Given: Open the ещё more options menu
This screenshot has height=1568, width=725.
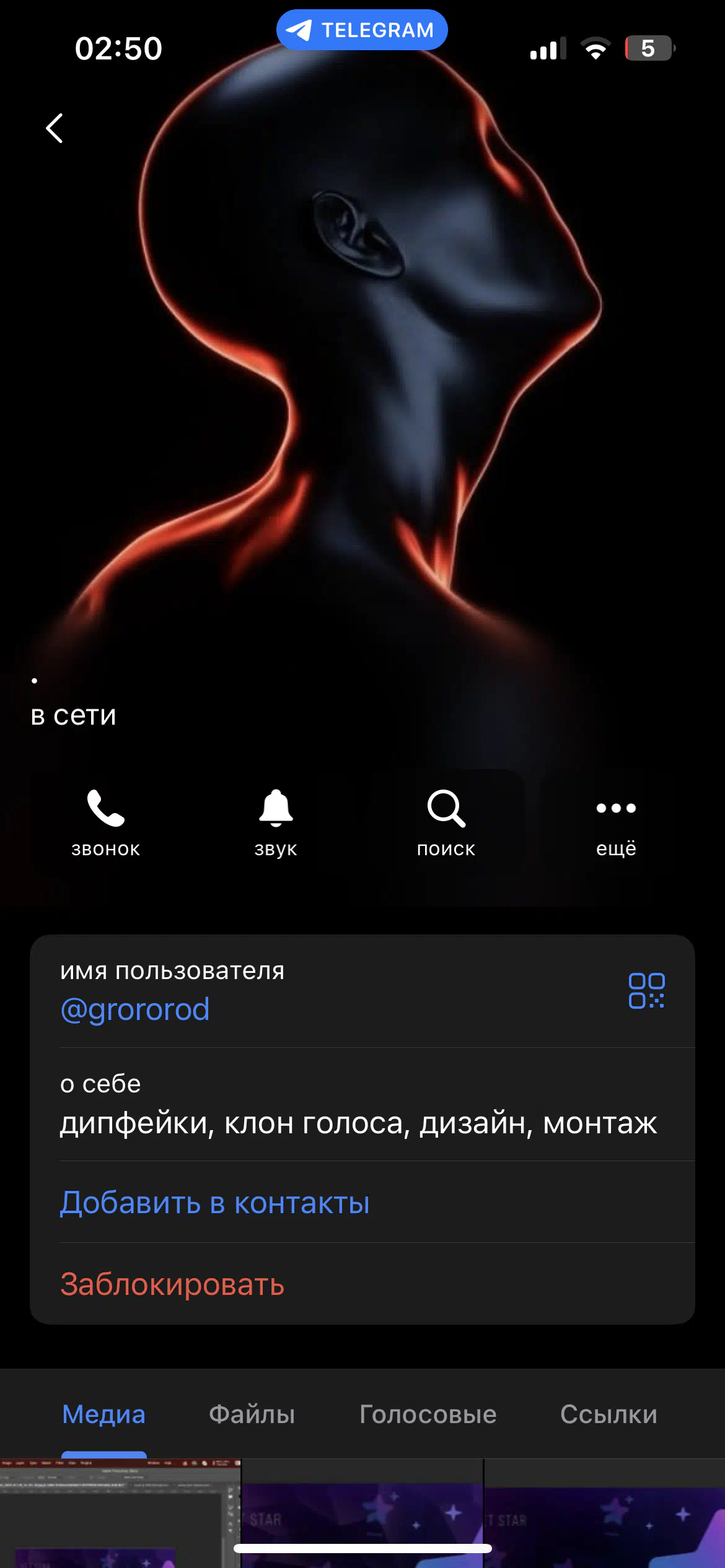Looking at the screenshot, I should coord(616,822).
